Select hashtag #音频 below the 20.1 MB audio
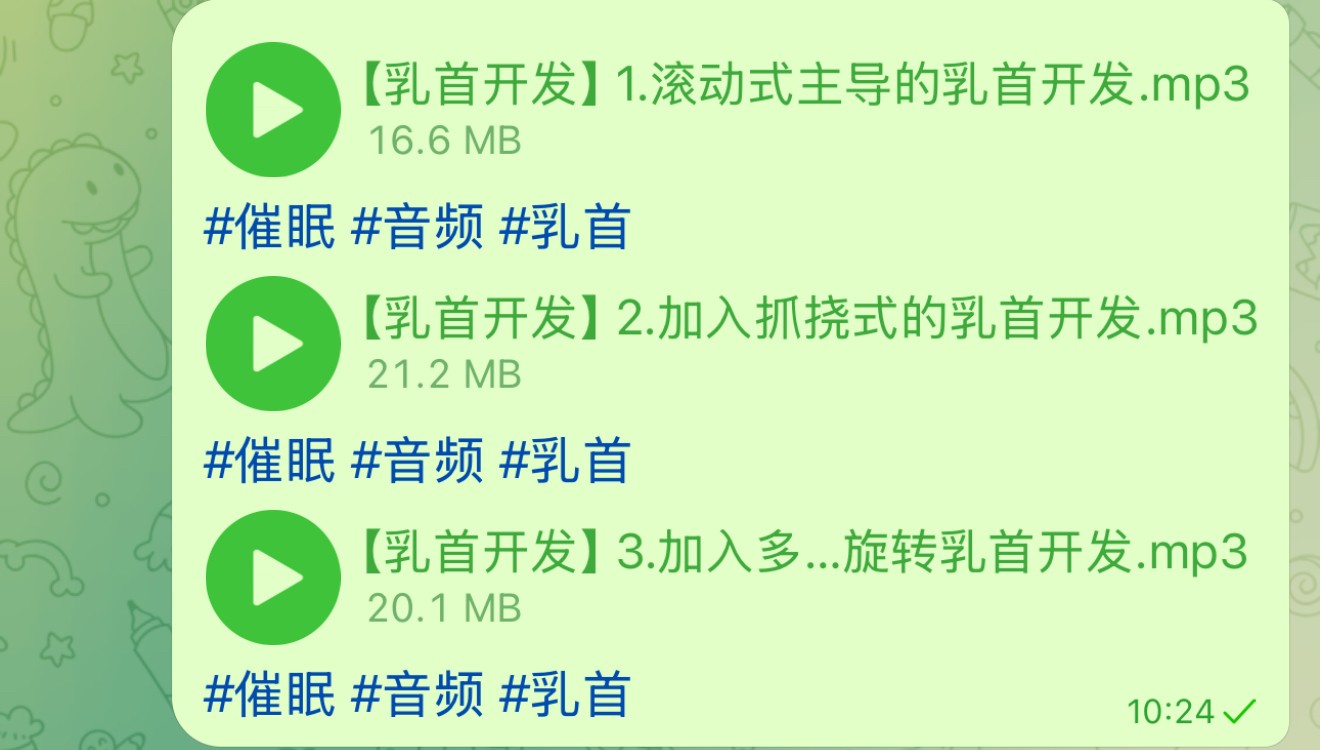The height and width of the screenshot is (750, 1320). click(x=417, y=695)
